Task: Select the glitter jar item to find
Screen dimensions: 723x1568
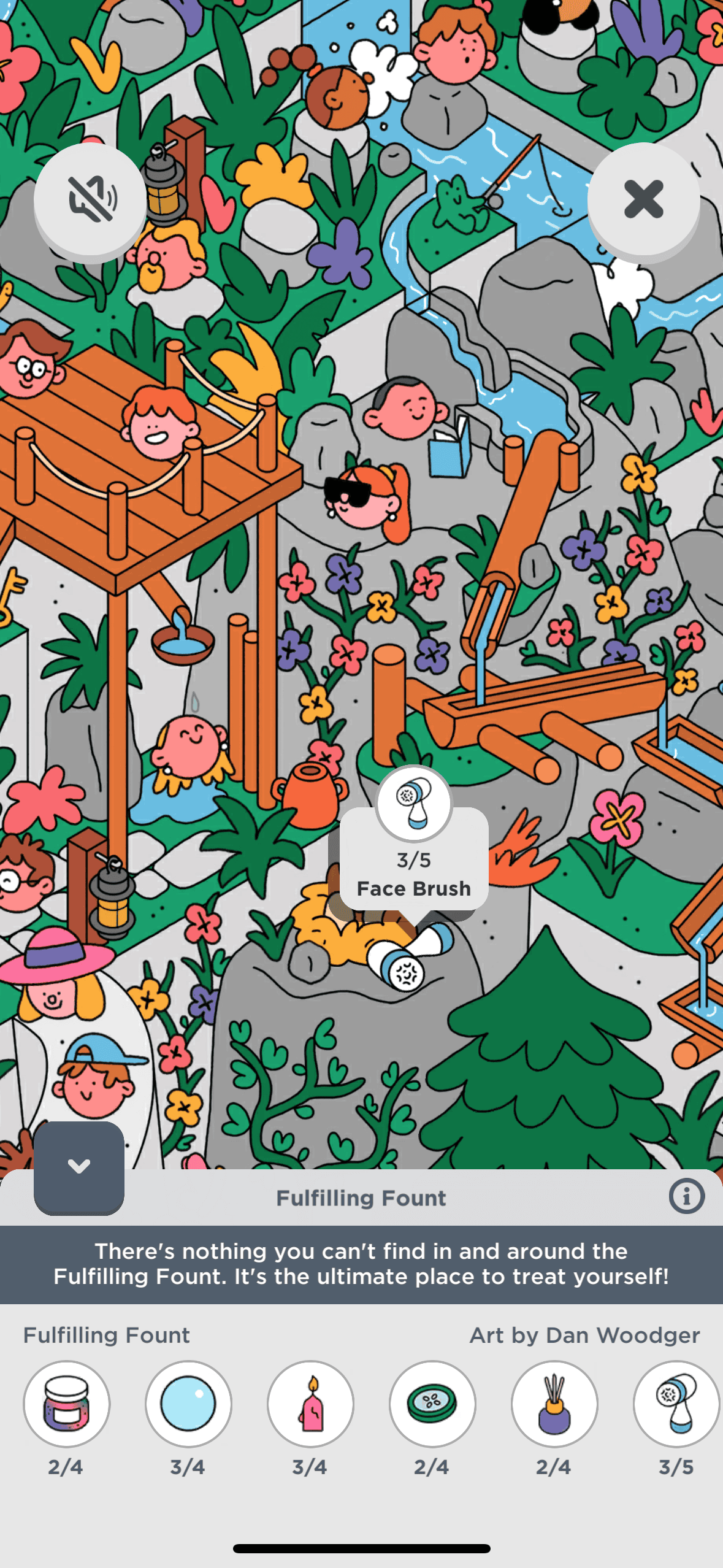Action: point(67,1404)
